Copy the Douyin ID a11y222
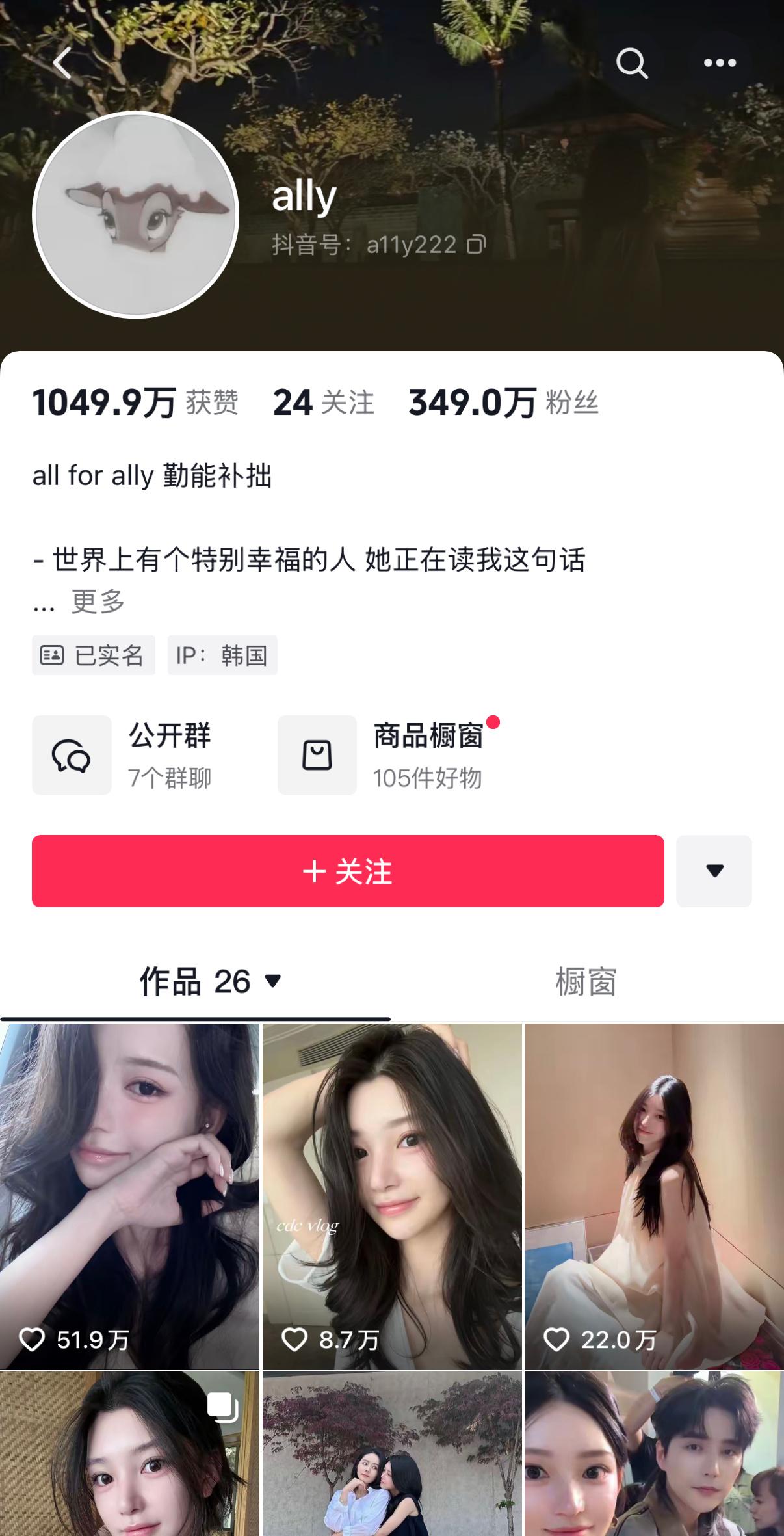Image resolution: width=784 pixels, height=1536 pixels. coord(477,245)
